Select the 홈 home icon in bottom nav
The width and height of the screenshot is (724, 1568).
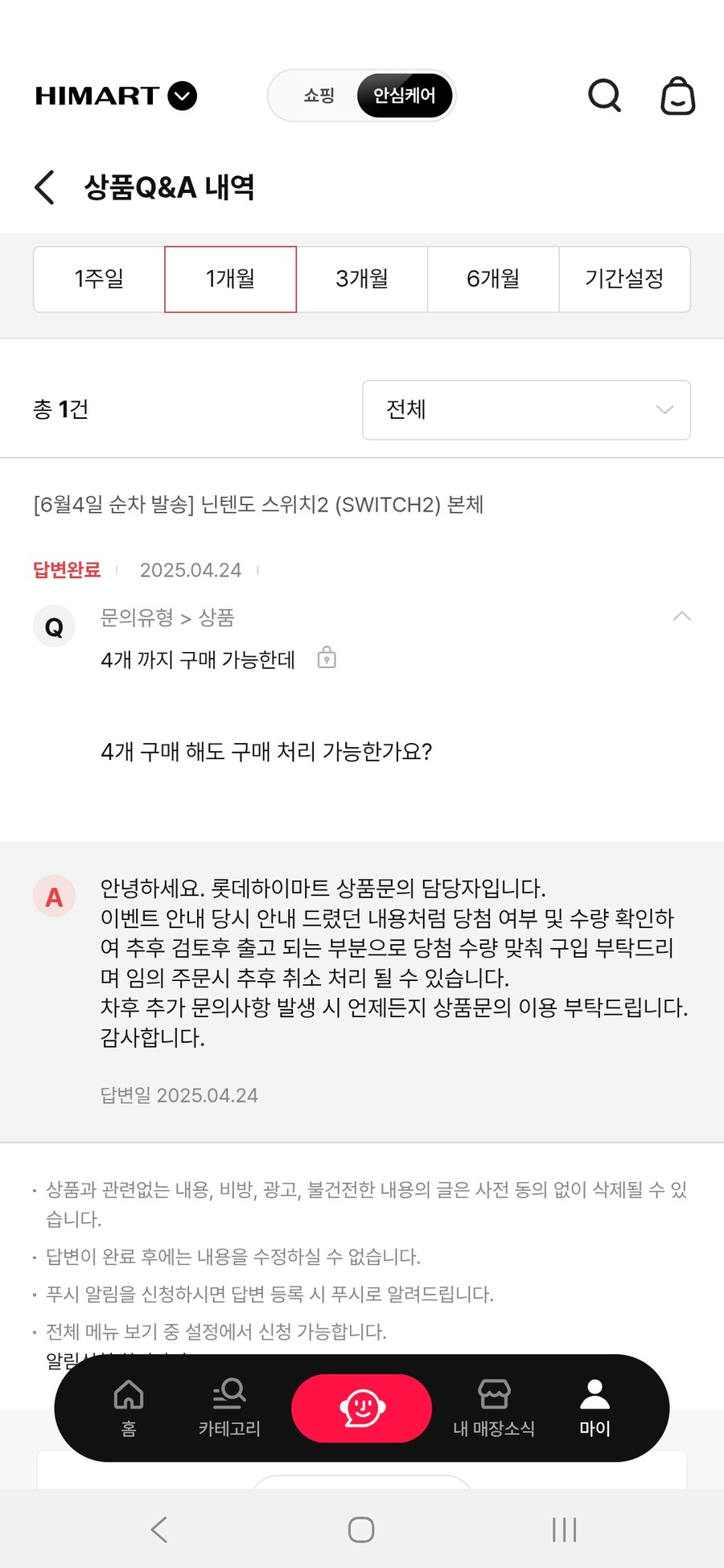point(128,1407)
